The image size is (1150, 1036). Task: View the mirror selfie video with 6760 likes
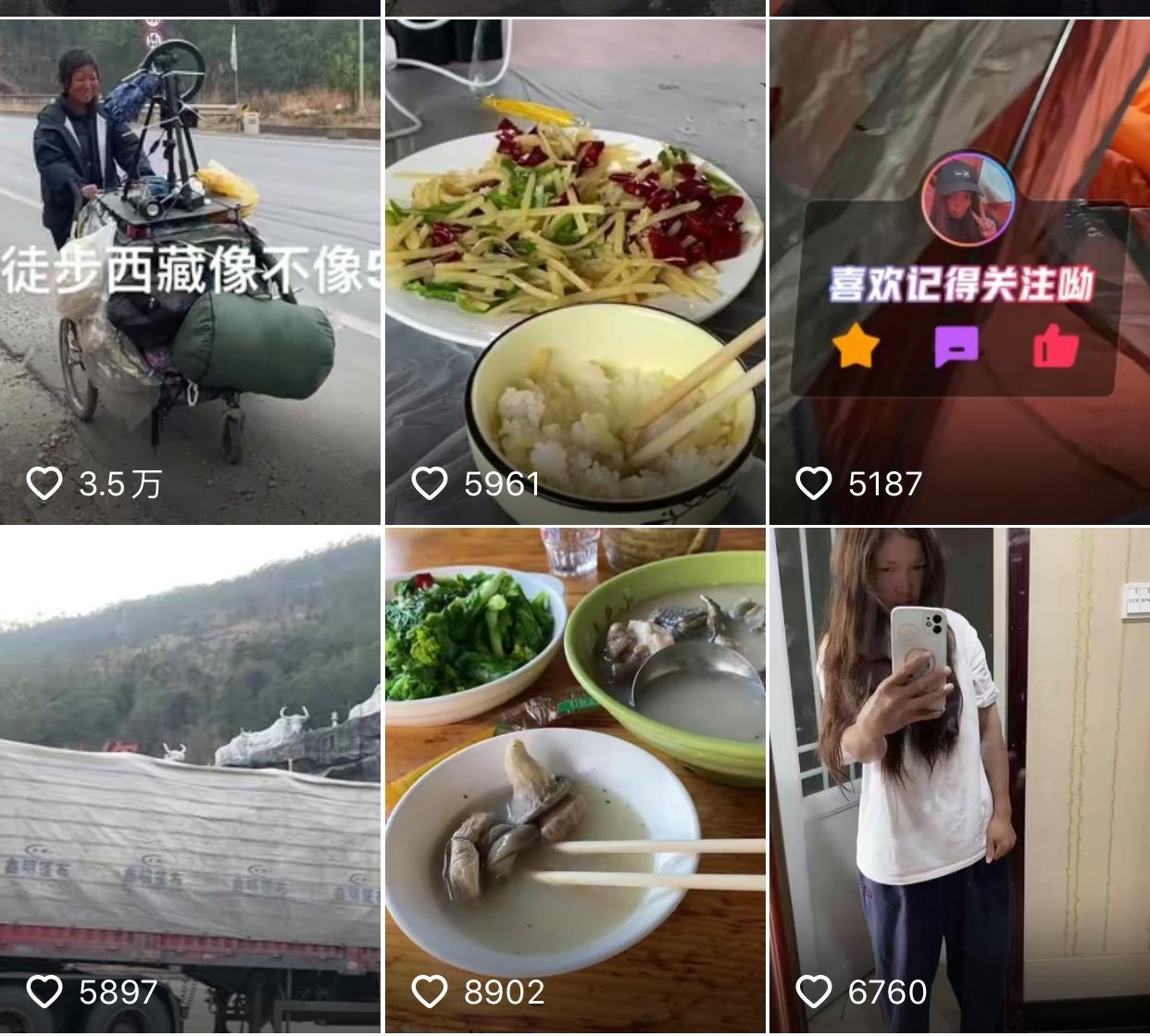pyautogui.click(x=959, y=780)
